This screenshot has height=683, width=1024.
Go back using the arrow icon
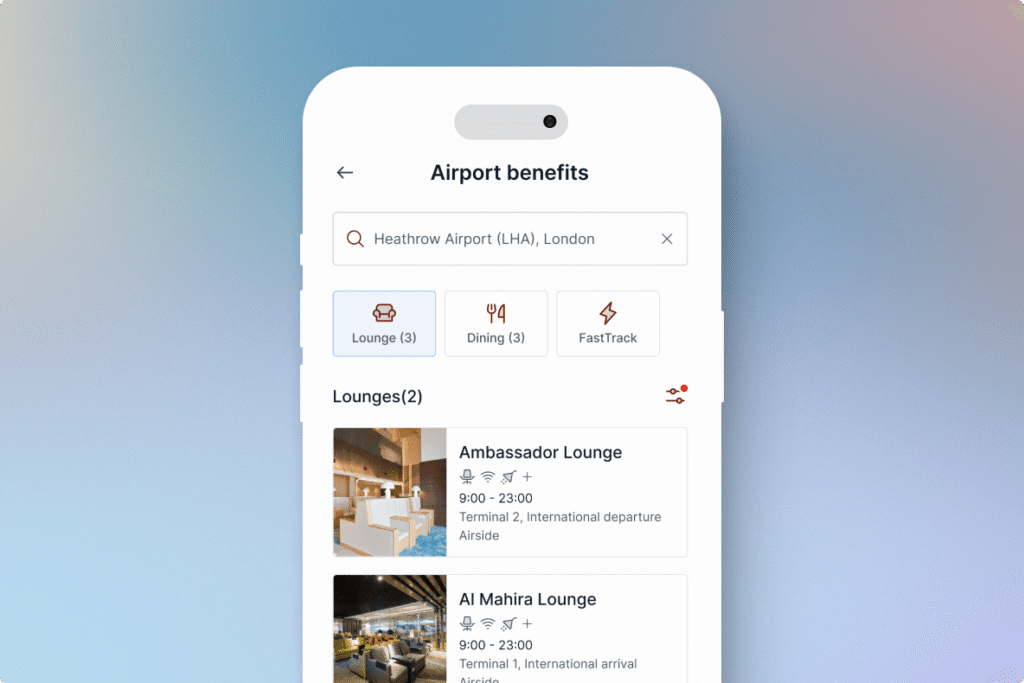pos(345,173)
